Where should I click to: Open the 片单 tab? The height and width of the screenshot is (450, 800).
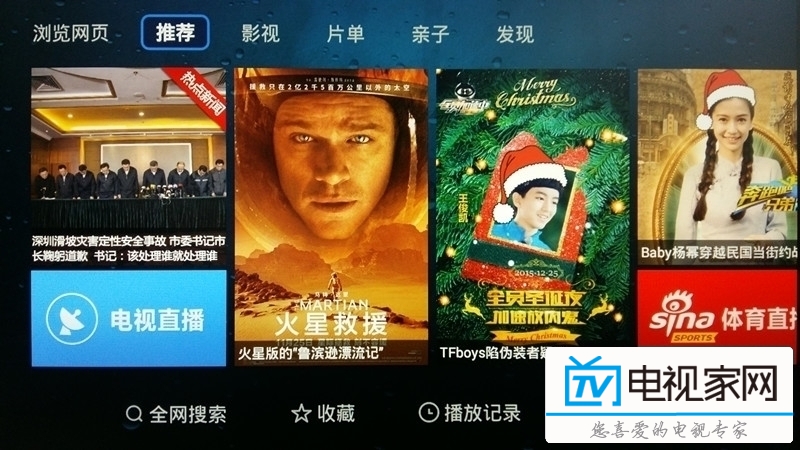coord(345,33)
